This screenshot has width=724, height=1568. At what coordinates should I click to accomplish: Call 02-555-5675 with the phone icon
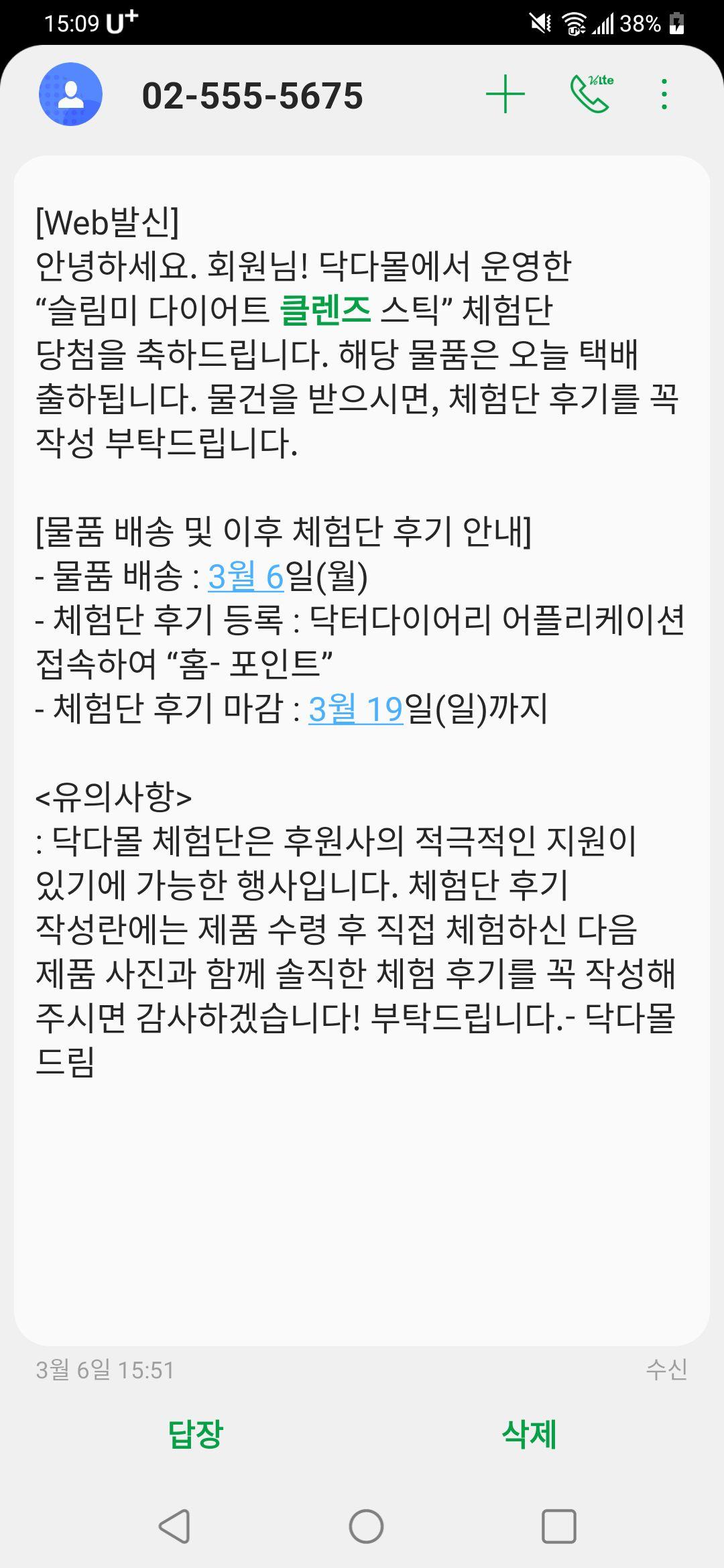[590, 93]
